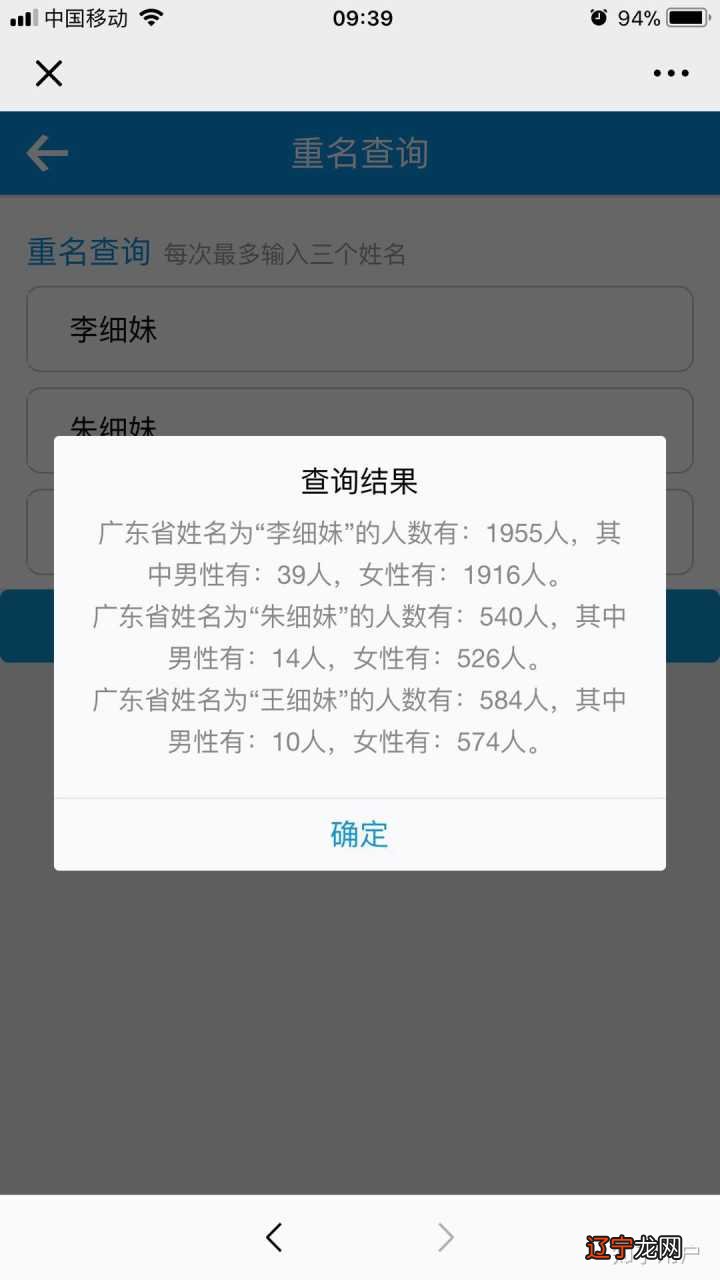Tap the 重名查询 title in the header bar

(359, 152)
